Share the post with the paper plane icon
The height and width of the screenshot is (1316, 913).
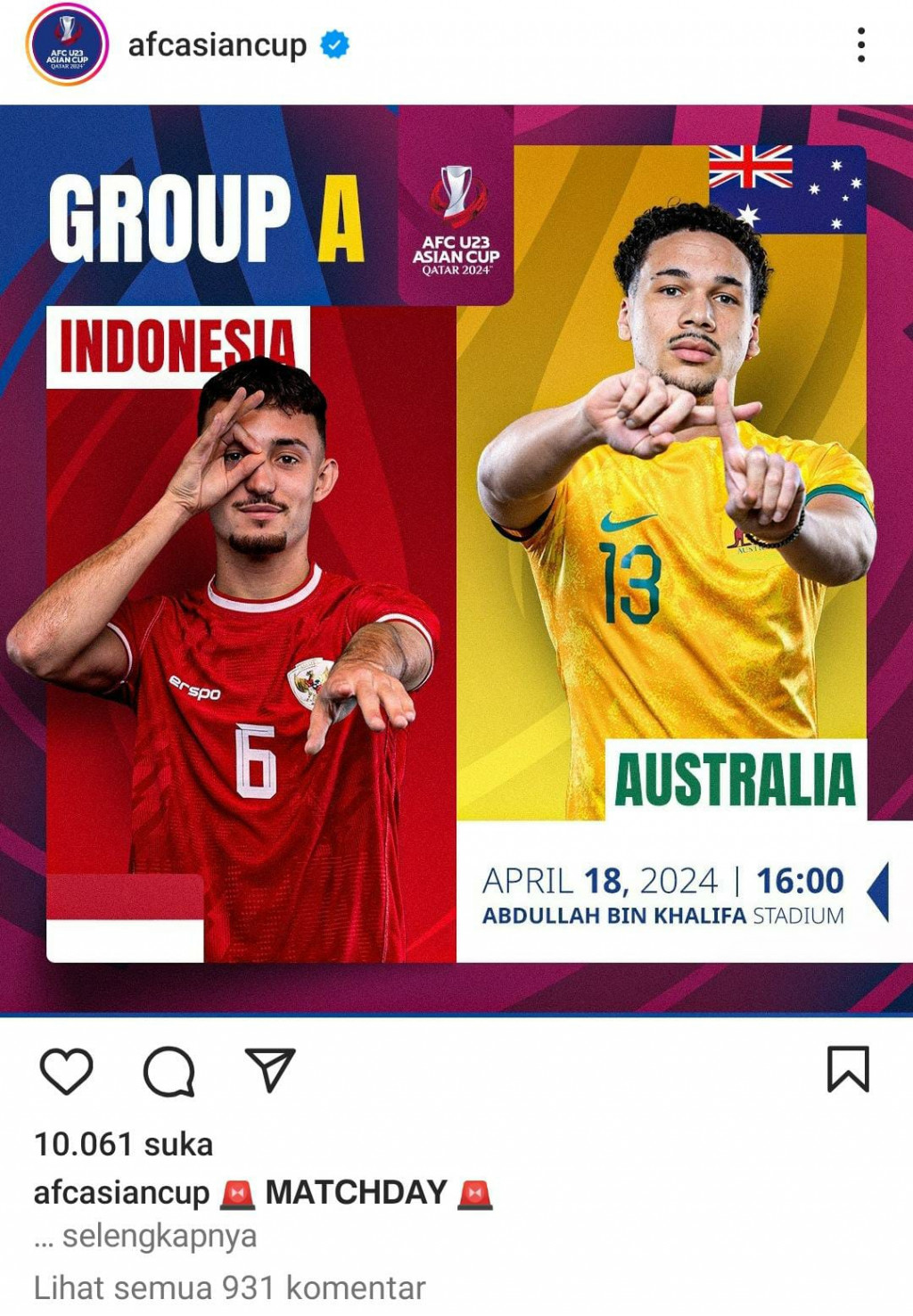[269, 1070]
